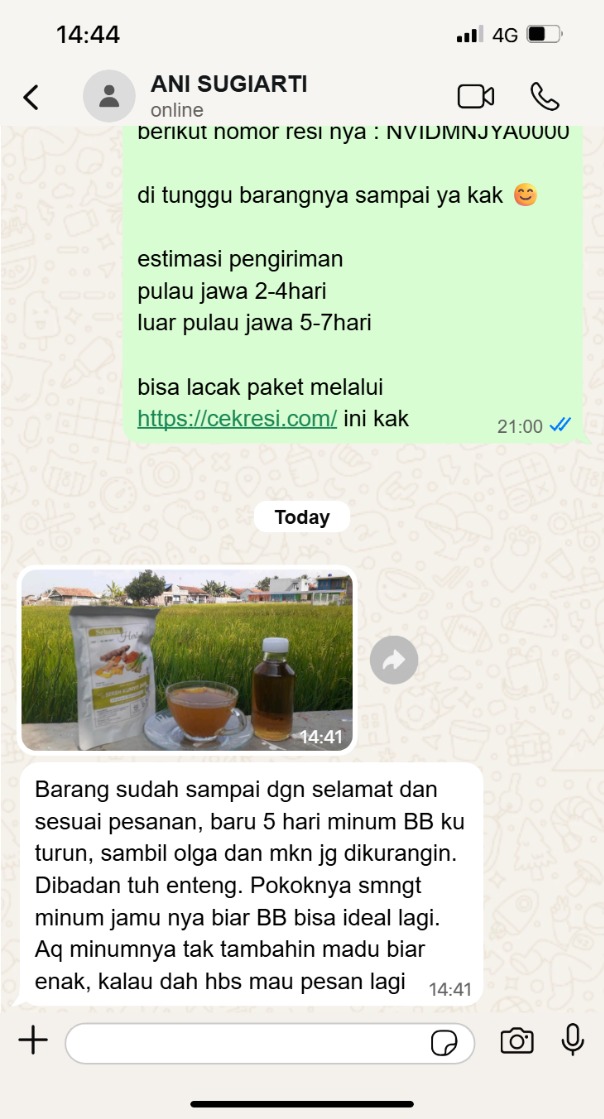Open the sticker picker
This screenshot has width=604, height=1119.
pos(444,1044)
